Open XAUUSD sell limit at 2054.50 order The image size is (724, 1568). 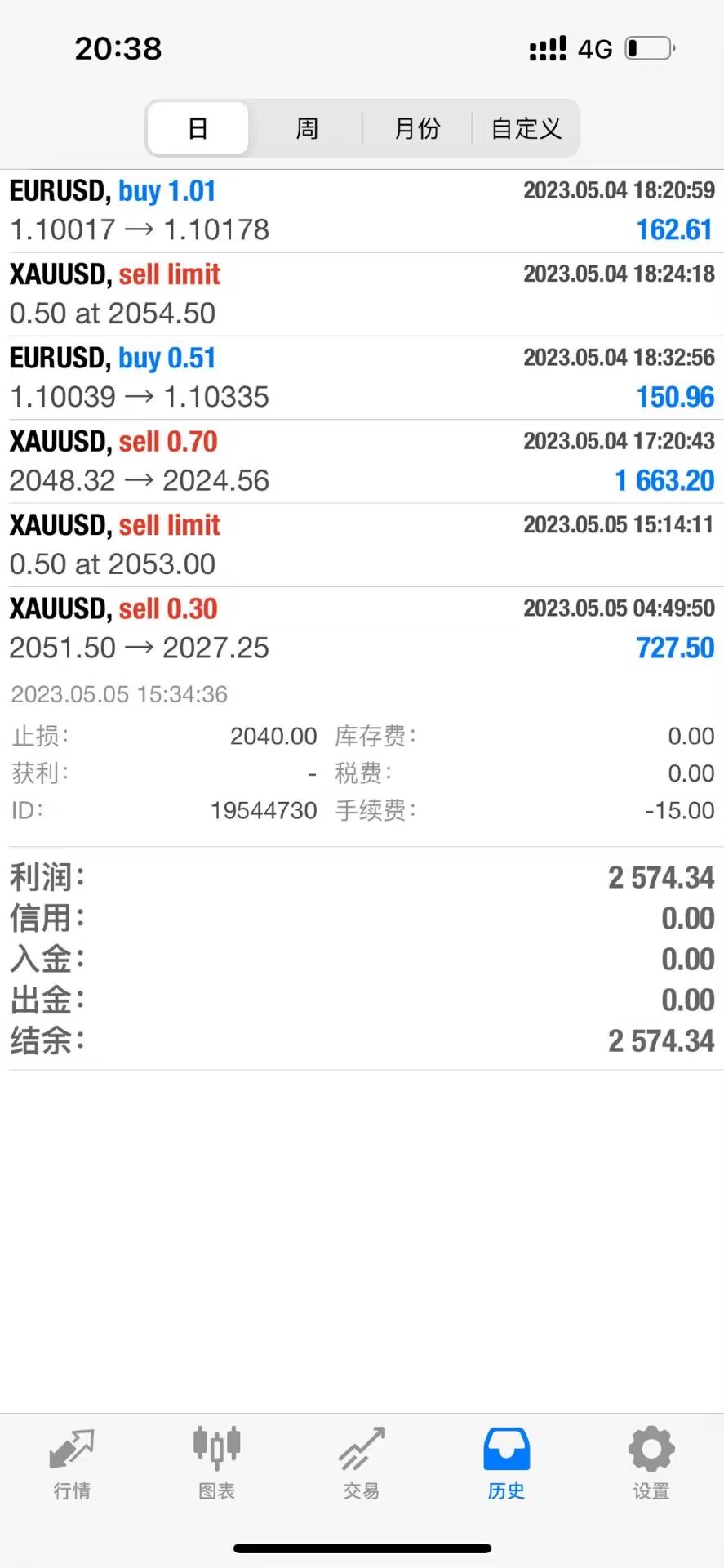(x=362, y=294)
